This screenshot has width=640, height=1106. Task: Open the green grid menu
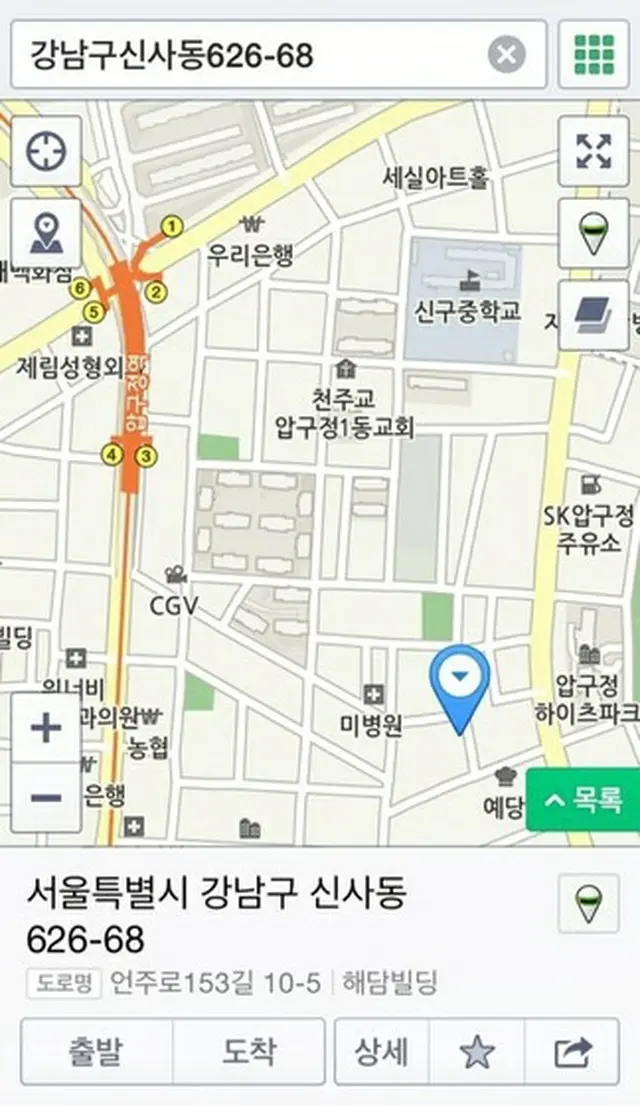click(593, 55)
